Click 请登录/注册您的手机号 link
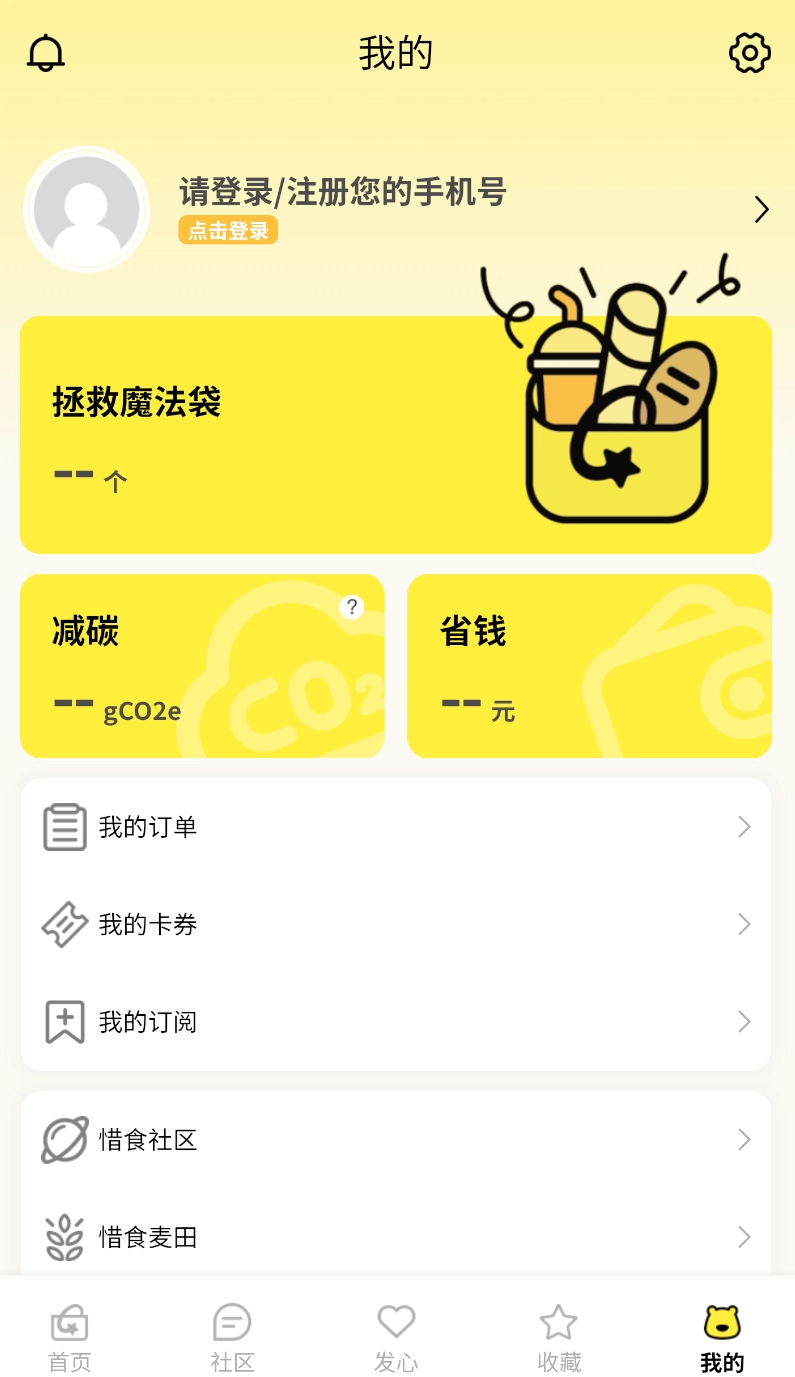Viewport: 795px width, 1377px height. coord(341,192)
